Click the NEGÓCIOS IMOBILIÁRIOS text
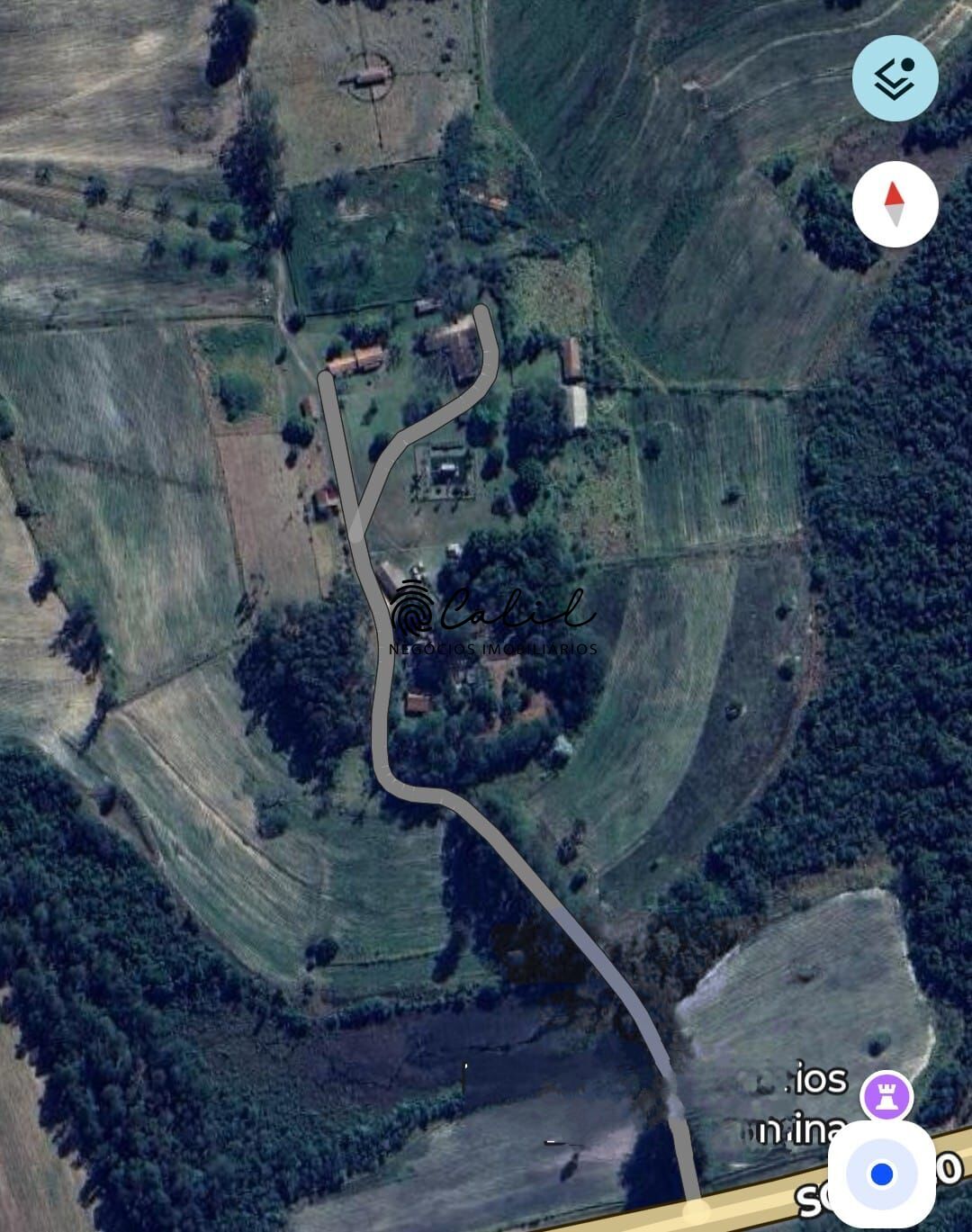972x1232 pixels. pyautogui.click(x=494, y=646)
